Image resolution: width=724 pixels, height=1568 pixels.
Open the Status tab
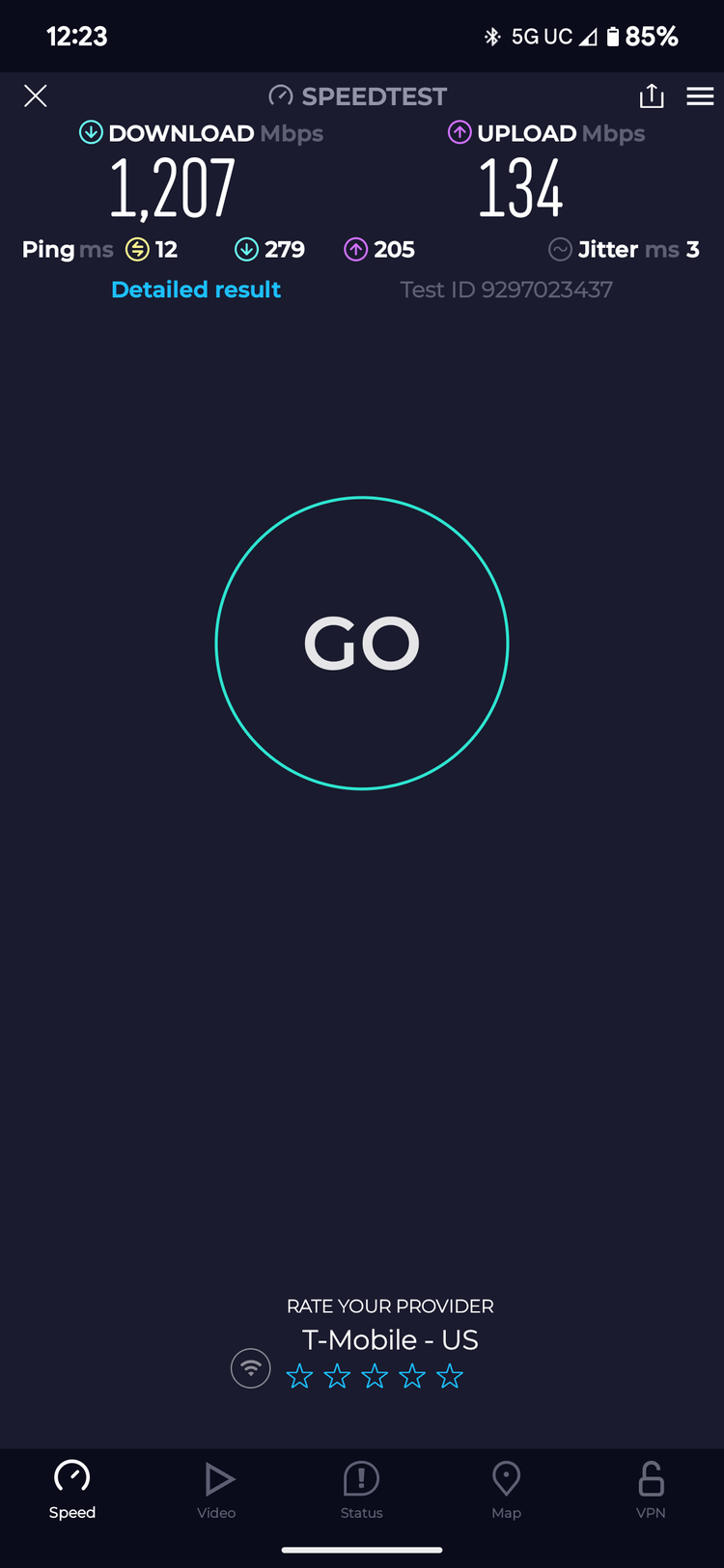pos(362,1490)
